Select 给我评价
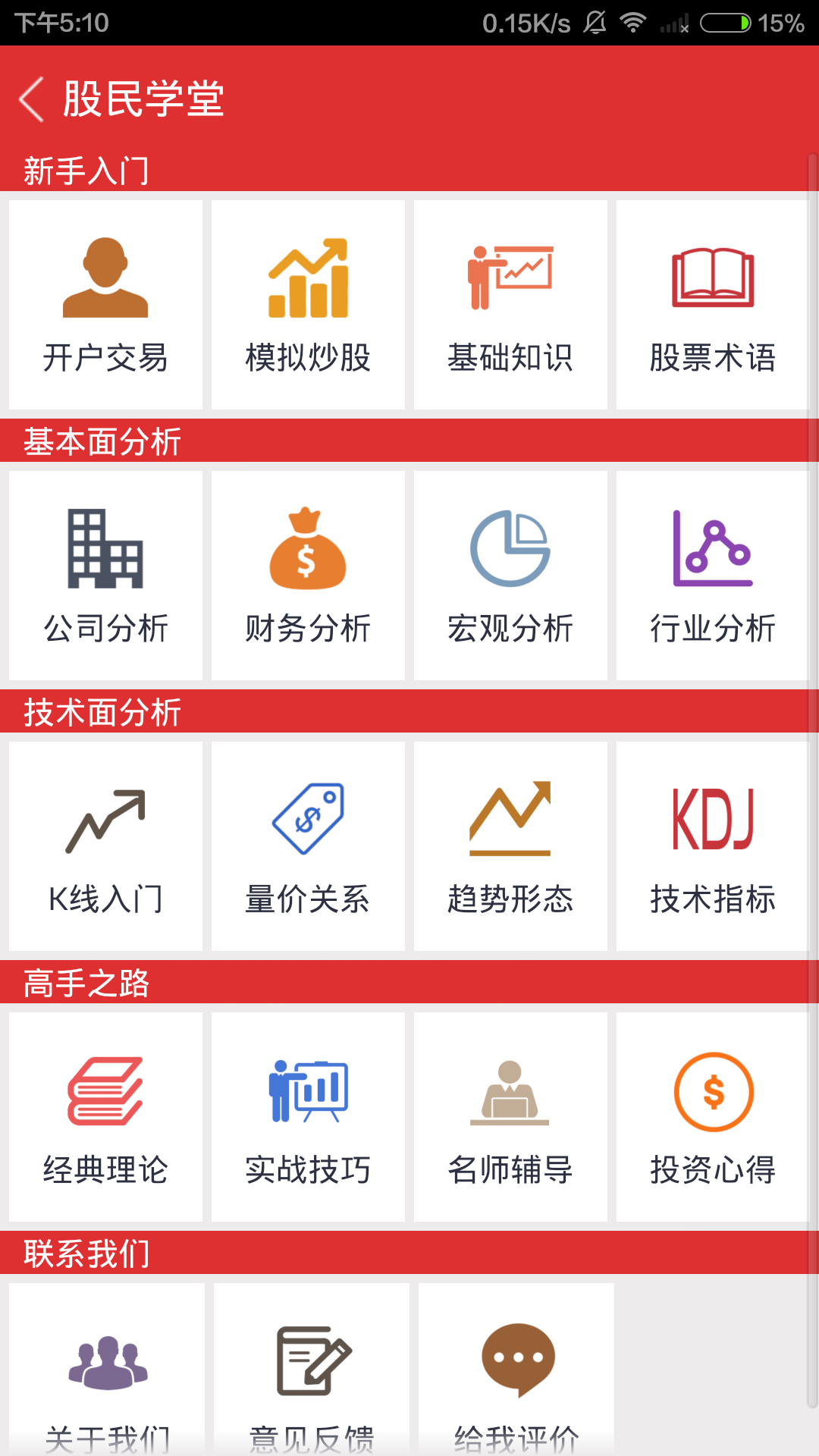The image size is (819, 1456). [x=516, y=1373]
